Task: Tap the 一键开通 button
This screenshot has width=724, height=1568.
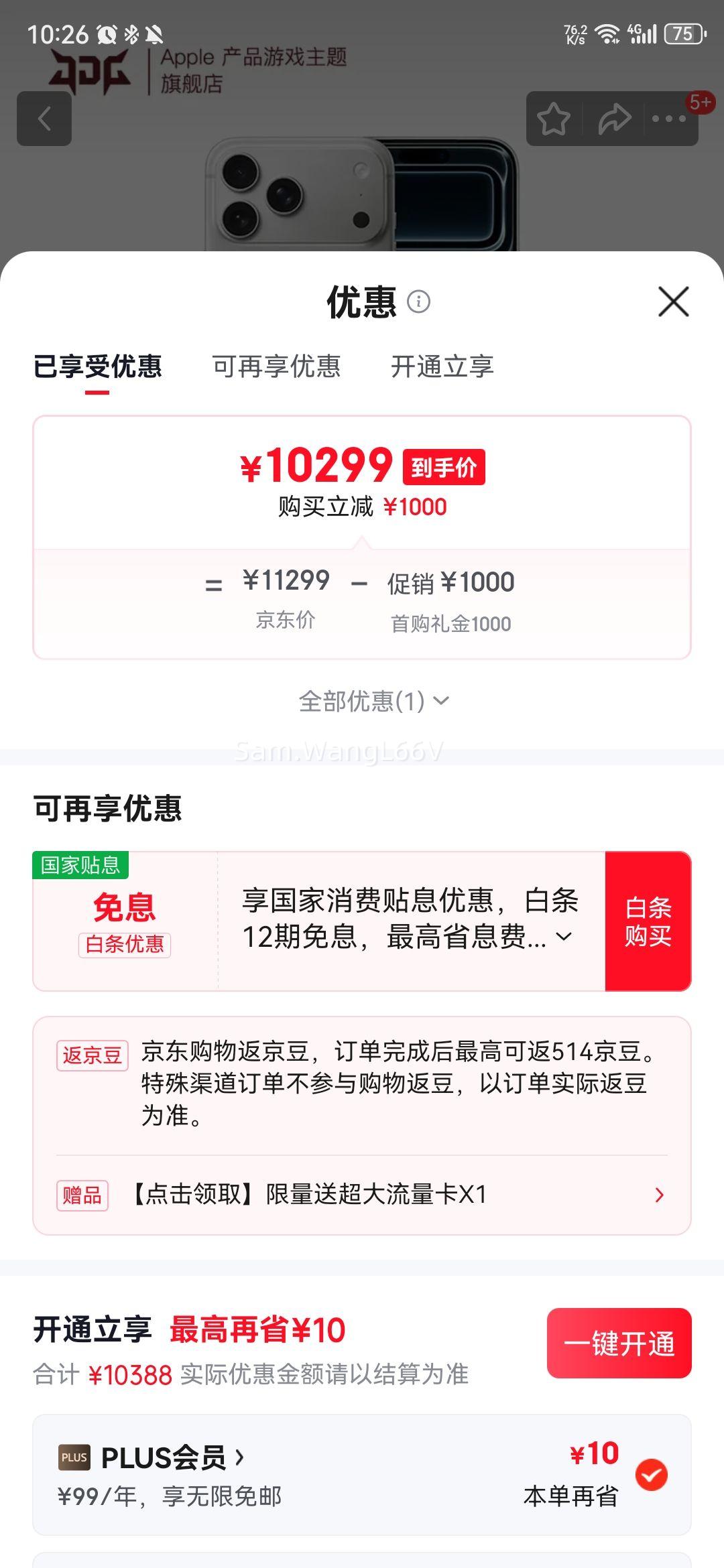Action: click(x=619, y=1344)
